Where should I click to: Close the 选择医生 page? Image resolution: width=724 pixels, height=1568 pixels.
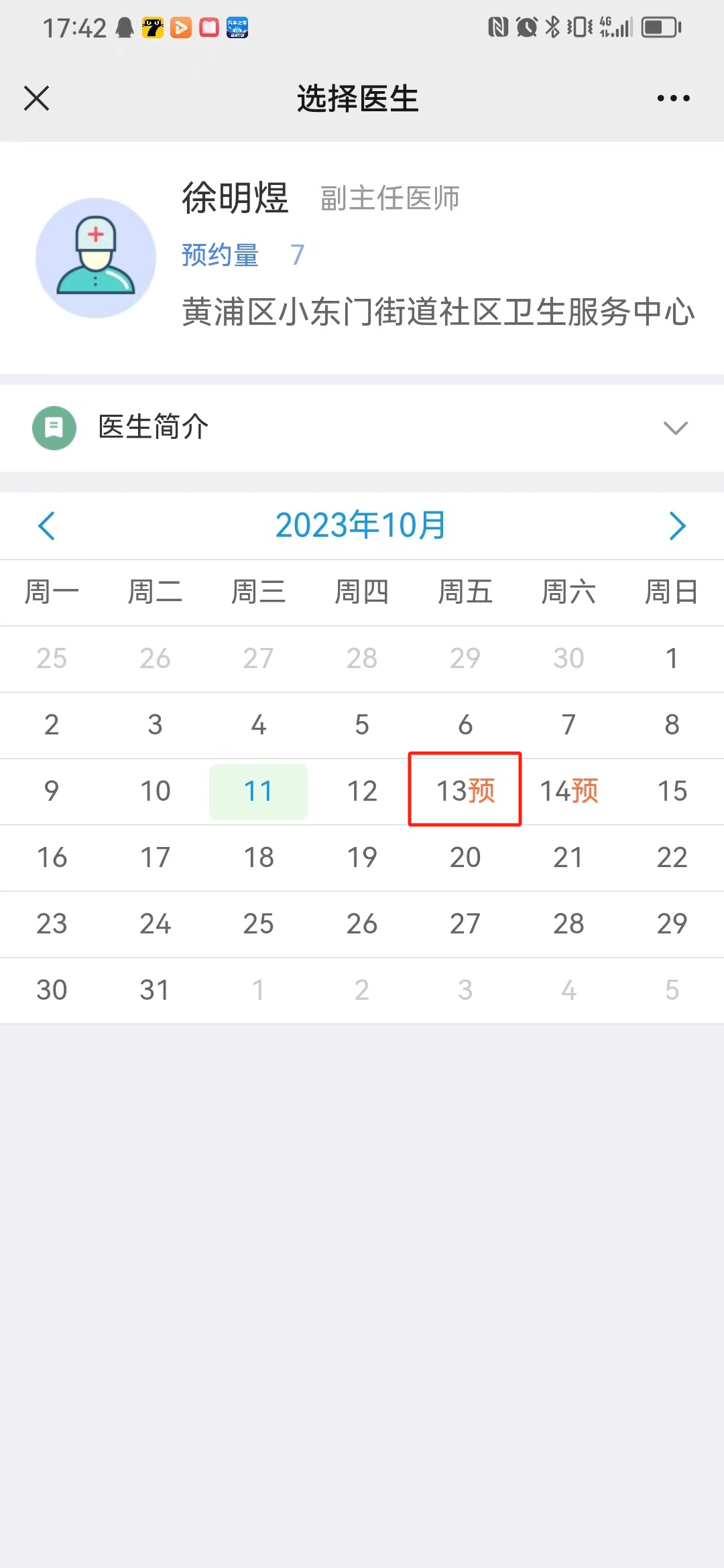37,99
